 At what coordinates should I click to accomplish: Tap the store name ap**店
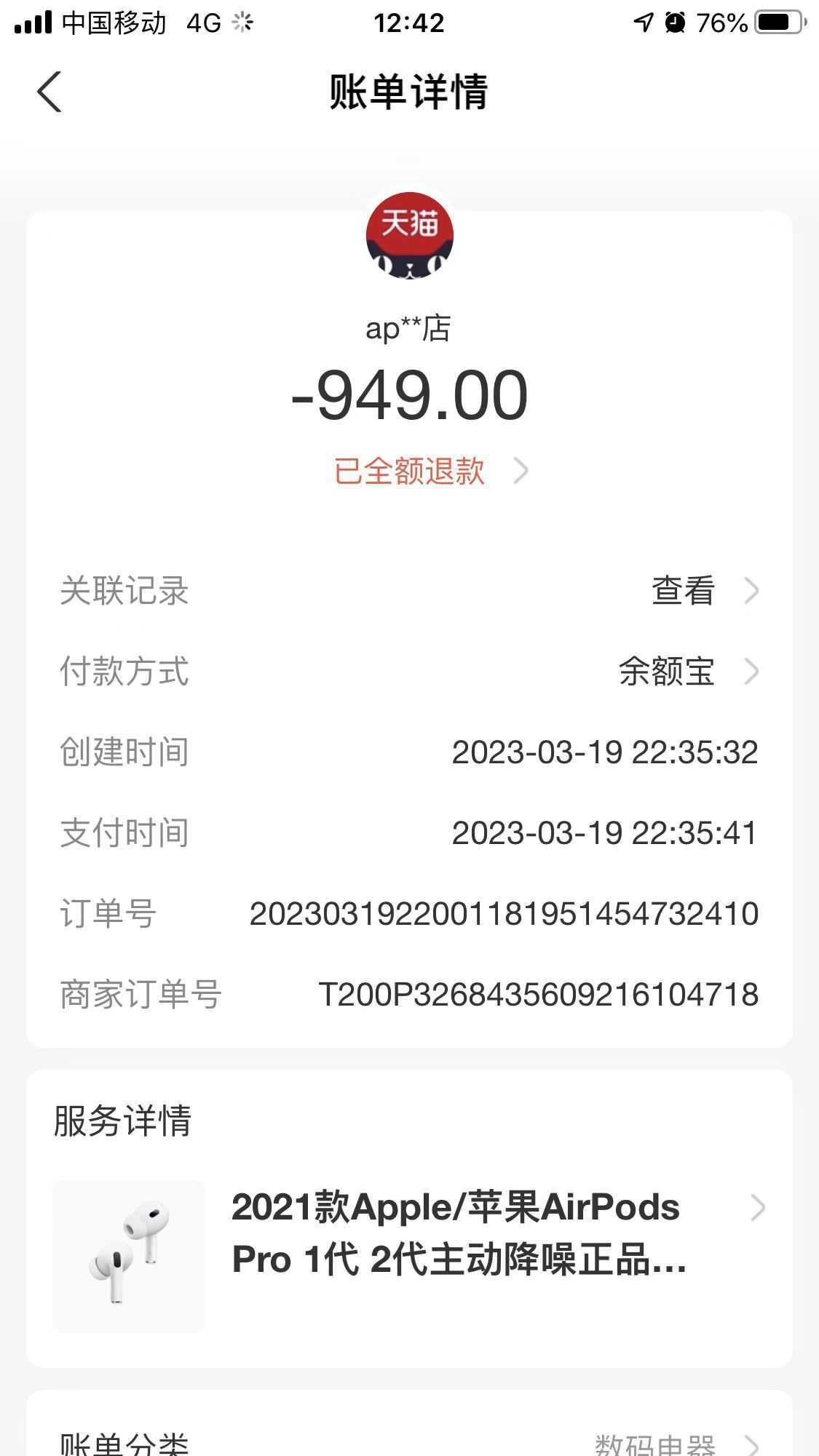(409, 327)
